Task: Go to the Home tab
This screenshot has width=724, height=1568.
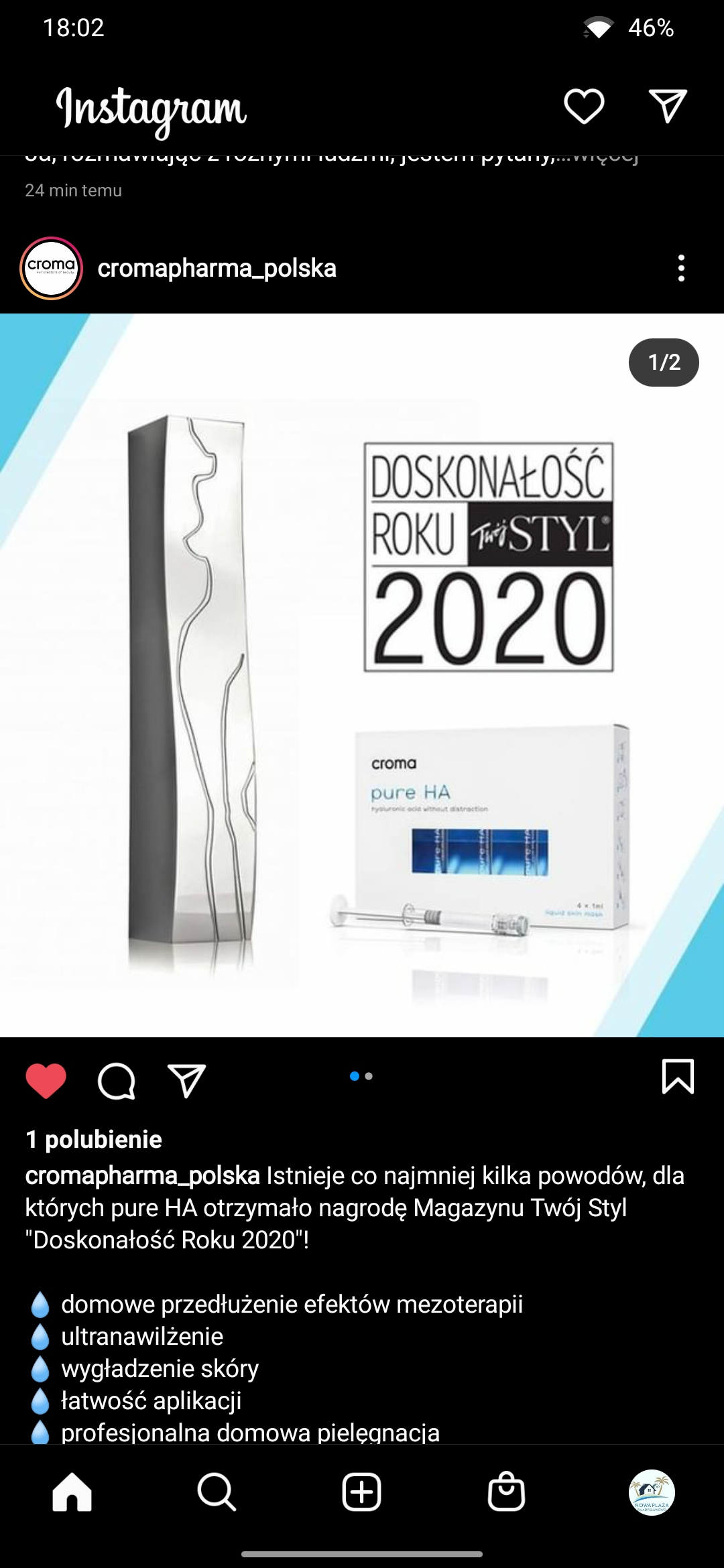Action: click(72, 1492)
